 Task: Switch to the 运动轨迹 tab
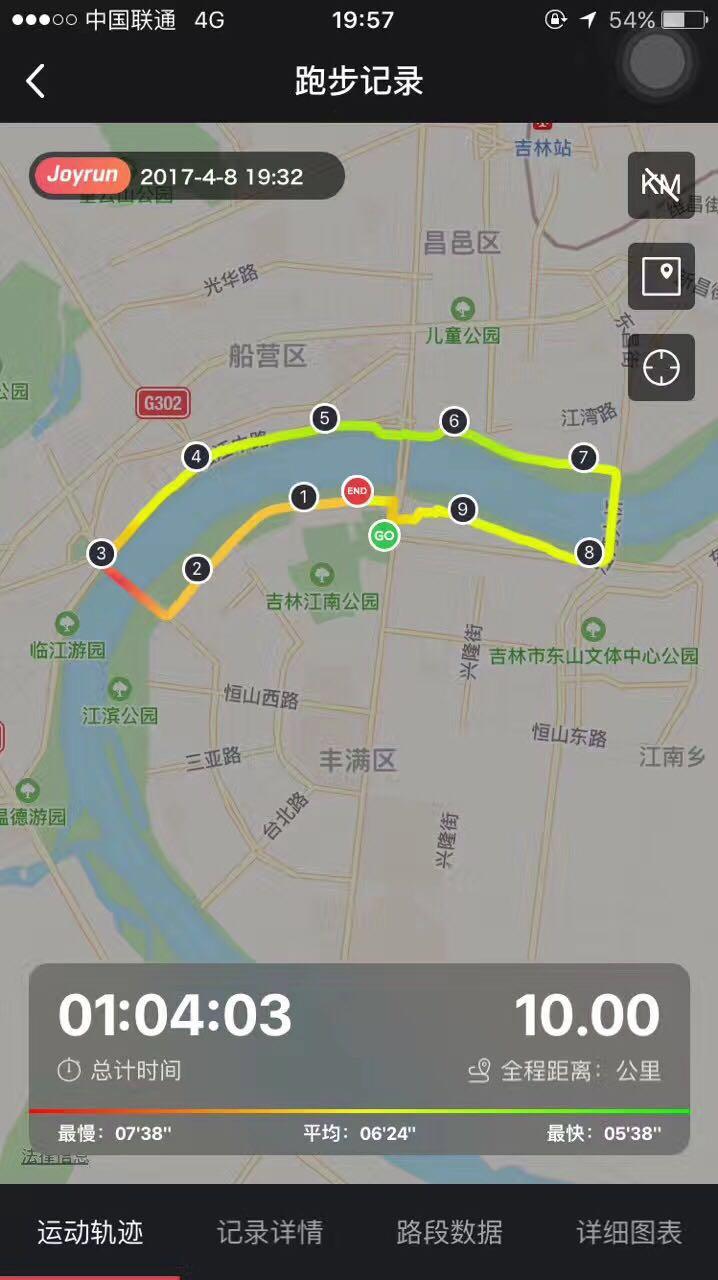[x=90, y=1232]
